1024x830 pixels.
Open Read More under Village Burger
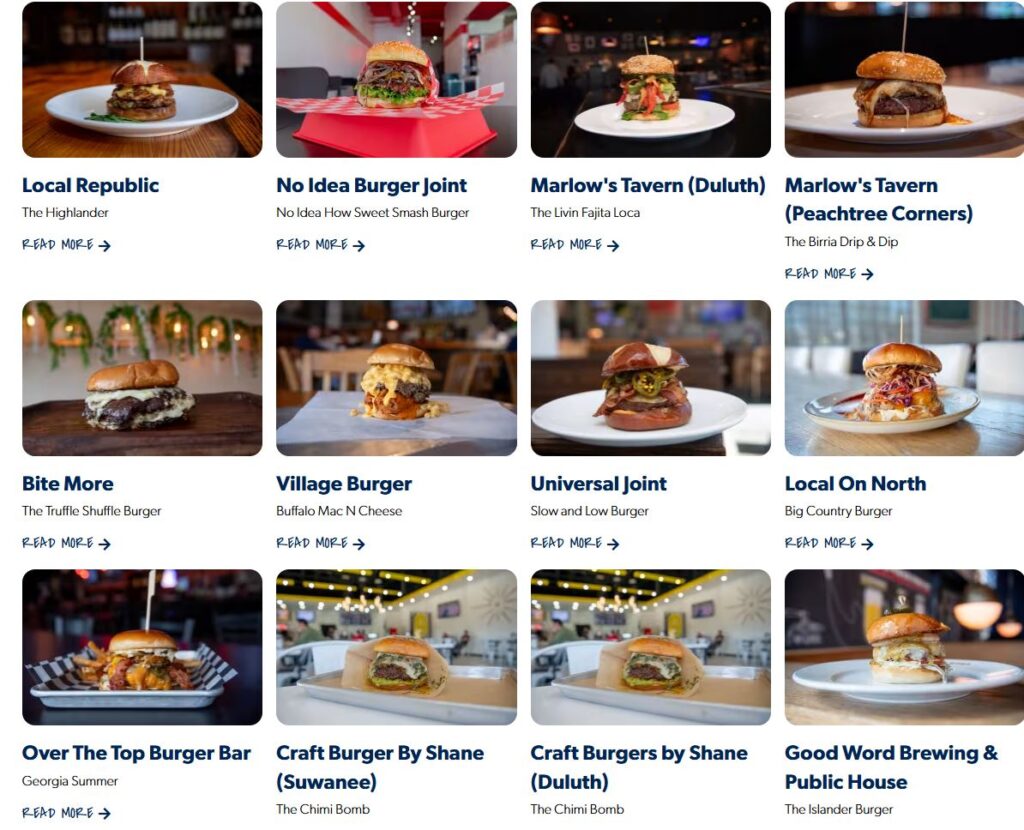(320, 543)
